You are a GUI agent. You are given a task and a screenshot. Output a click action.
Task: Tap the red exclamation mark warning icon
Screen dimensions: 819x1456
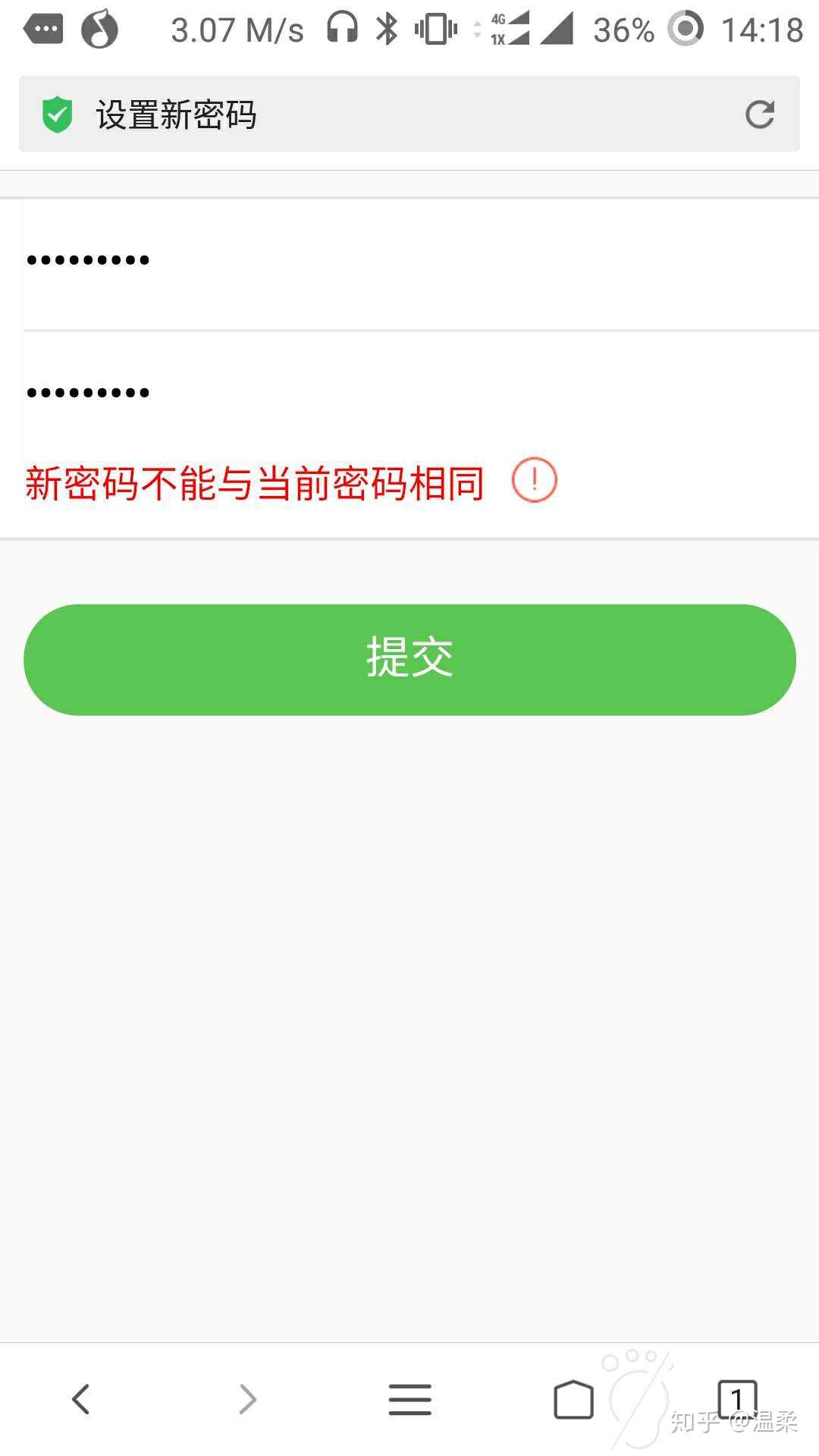tap(535, 480)
